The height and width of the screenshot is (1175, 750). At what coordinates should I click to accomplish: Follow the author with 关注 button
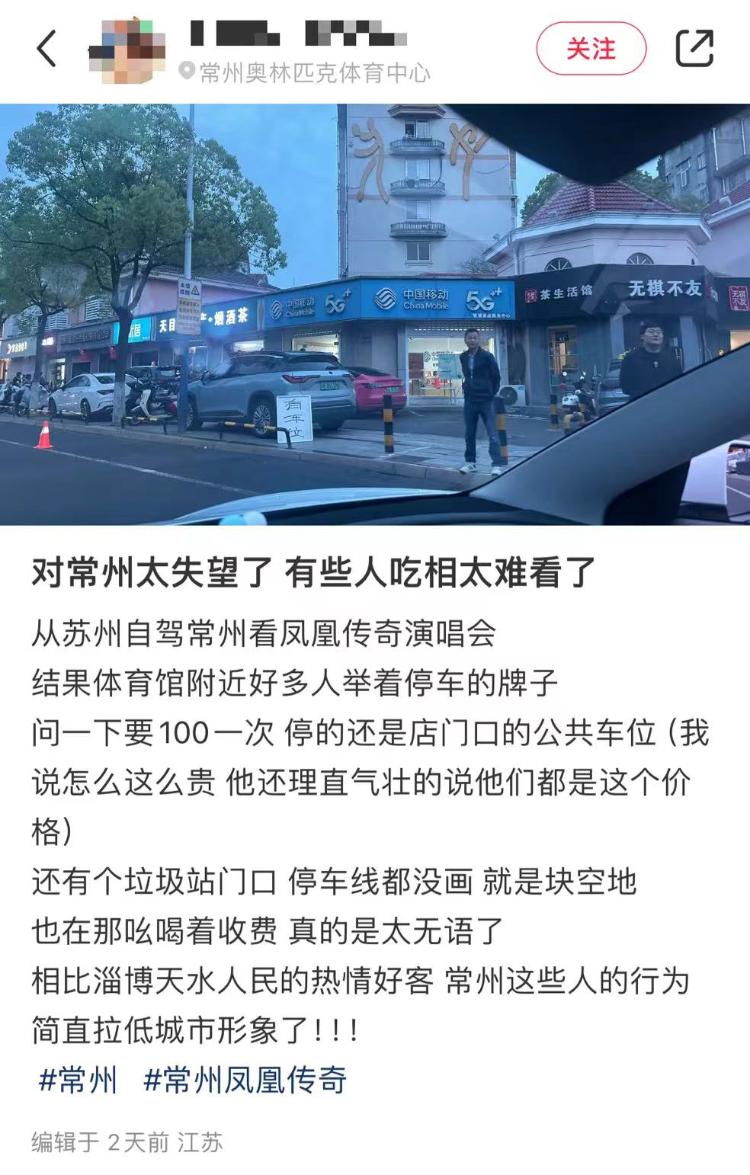[x=591, y=48]
